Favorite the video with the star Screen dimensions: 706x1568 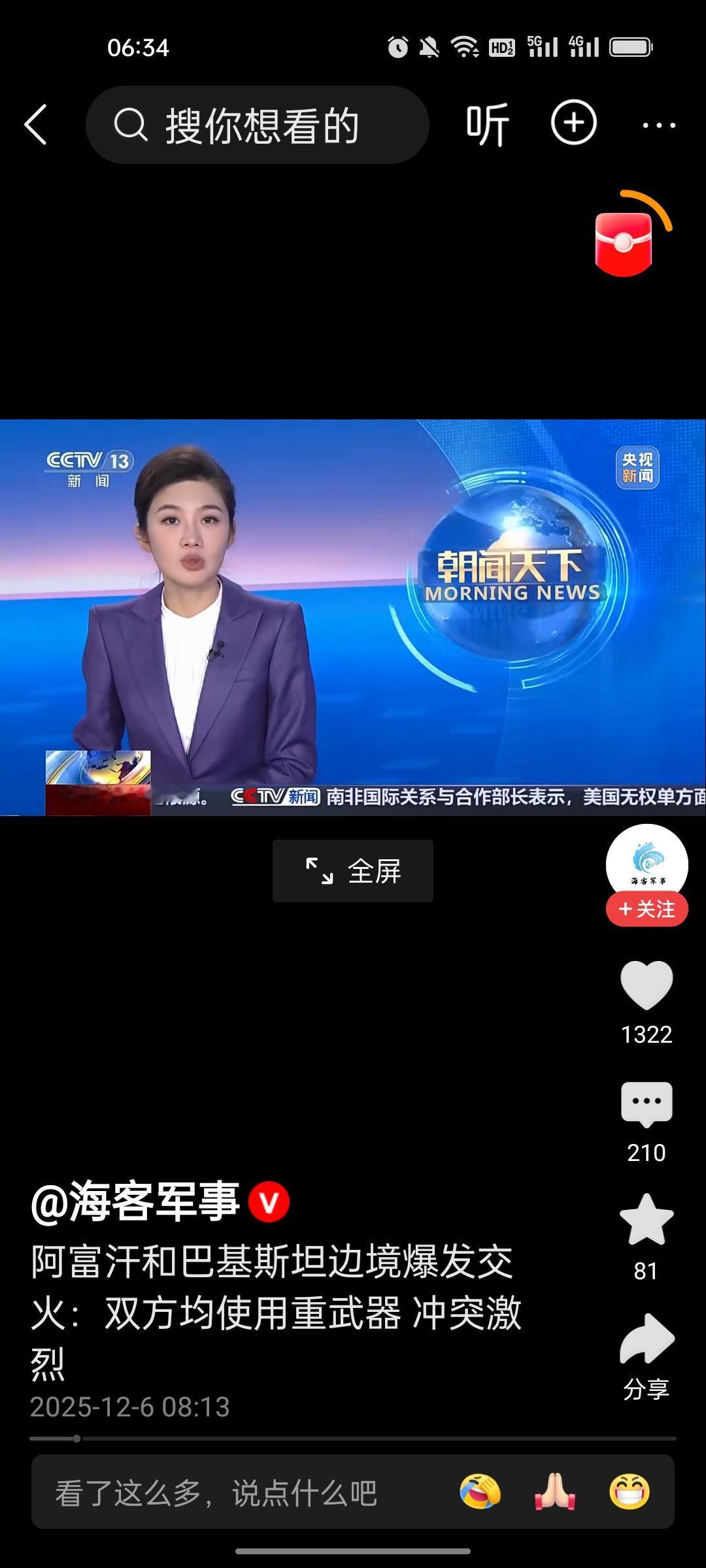(x=646, y=1220)
